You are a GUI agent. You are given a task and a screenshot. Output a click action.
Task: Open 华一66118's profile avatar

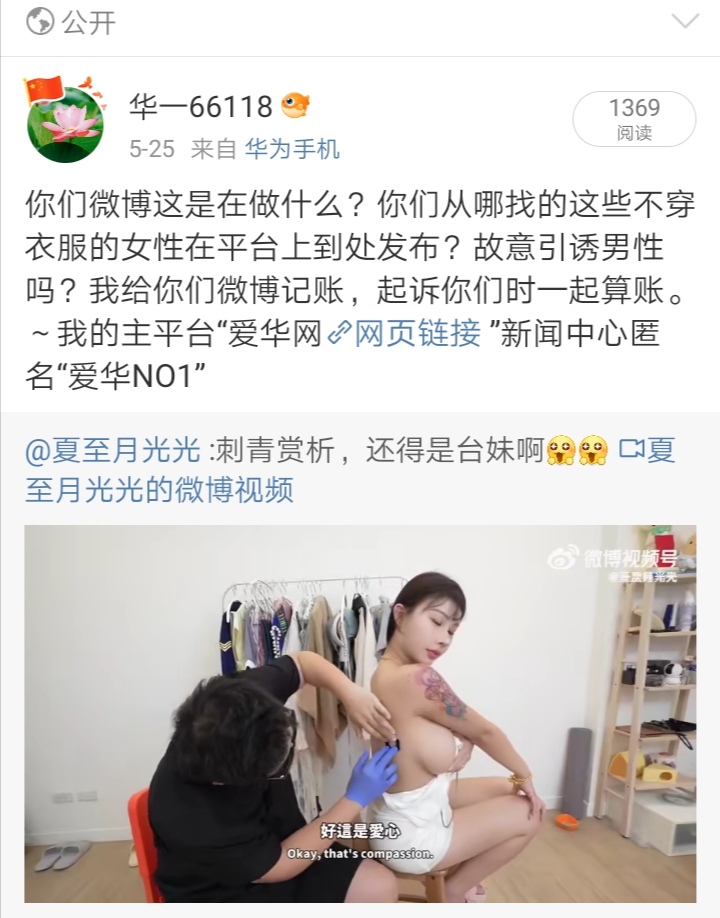click(63, 120)
